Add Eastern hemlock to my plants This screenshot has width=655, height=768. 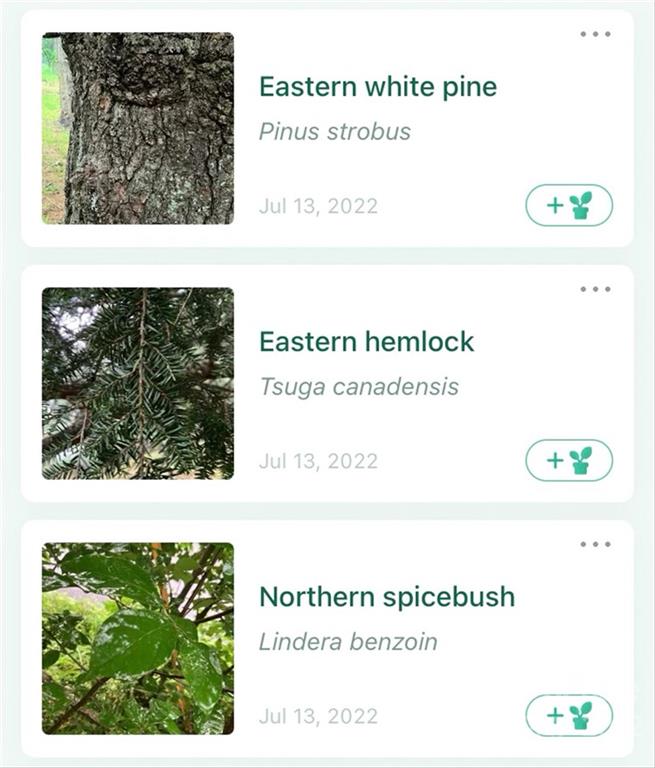point(569,461)
